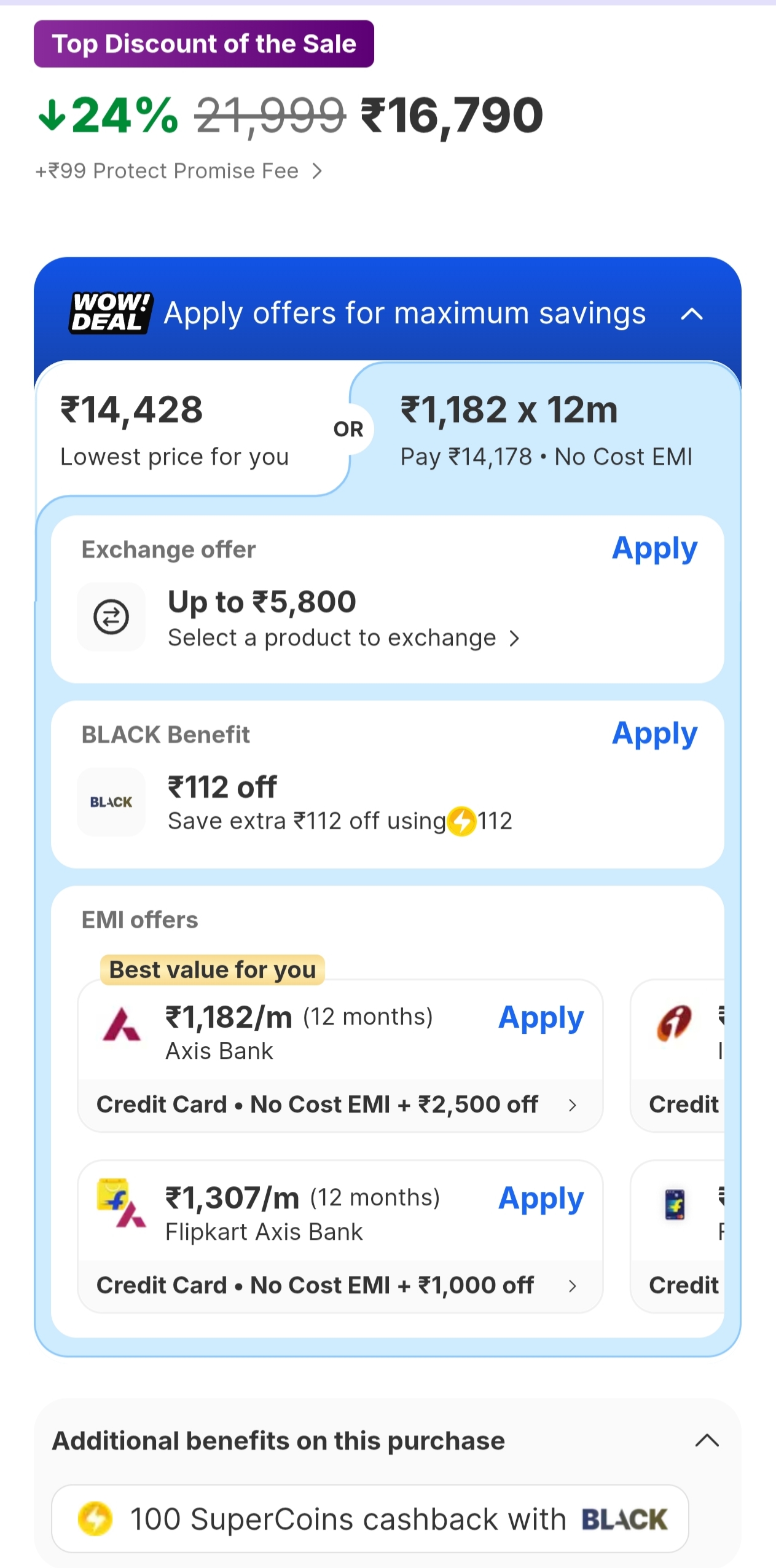Collapse Additional benefits on this purchase
This screenshot has width=776, height=1568.
click(x=707, y=1440)
